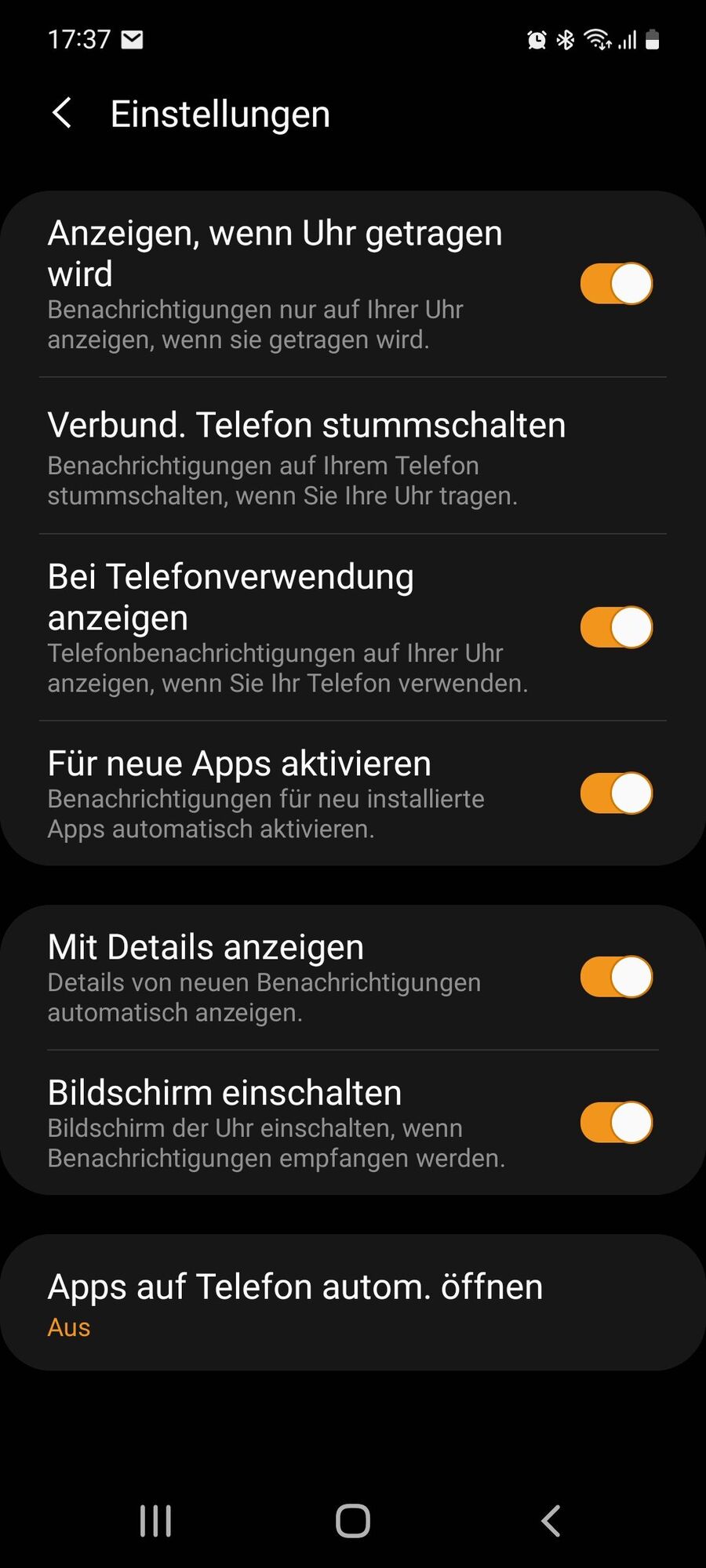Turn off 'Für neue Apps aktivieren'
Viewport: 706px width, 1568px height.
(x=616, y=793)
